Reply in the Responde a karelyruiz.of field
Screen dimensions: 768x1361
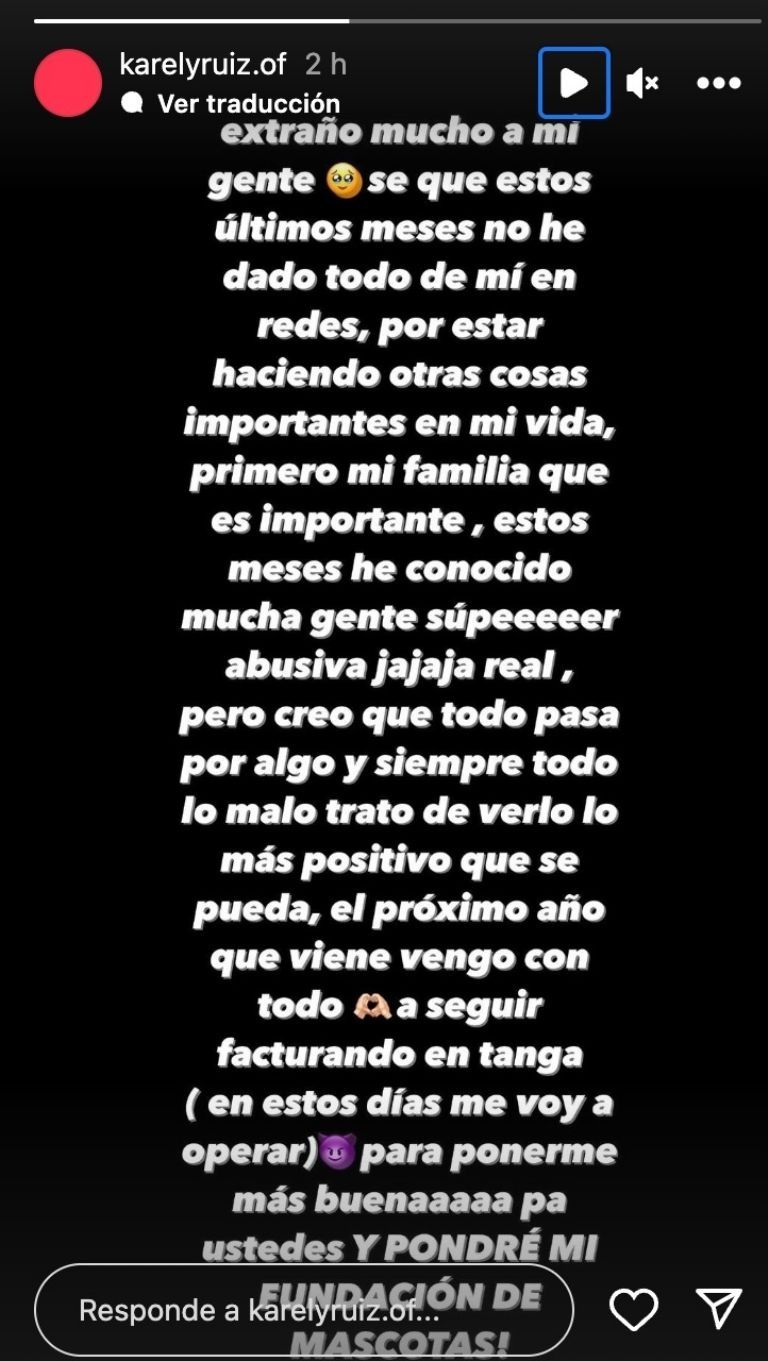(x=300, y=1309)
